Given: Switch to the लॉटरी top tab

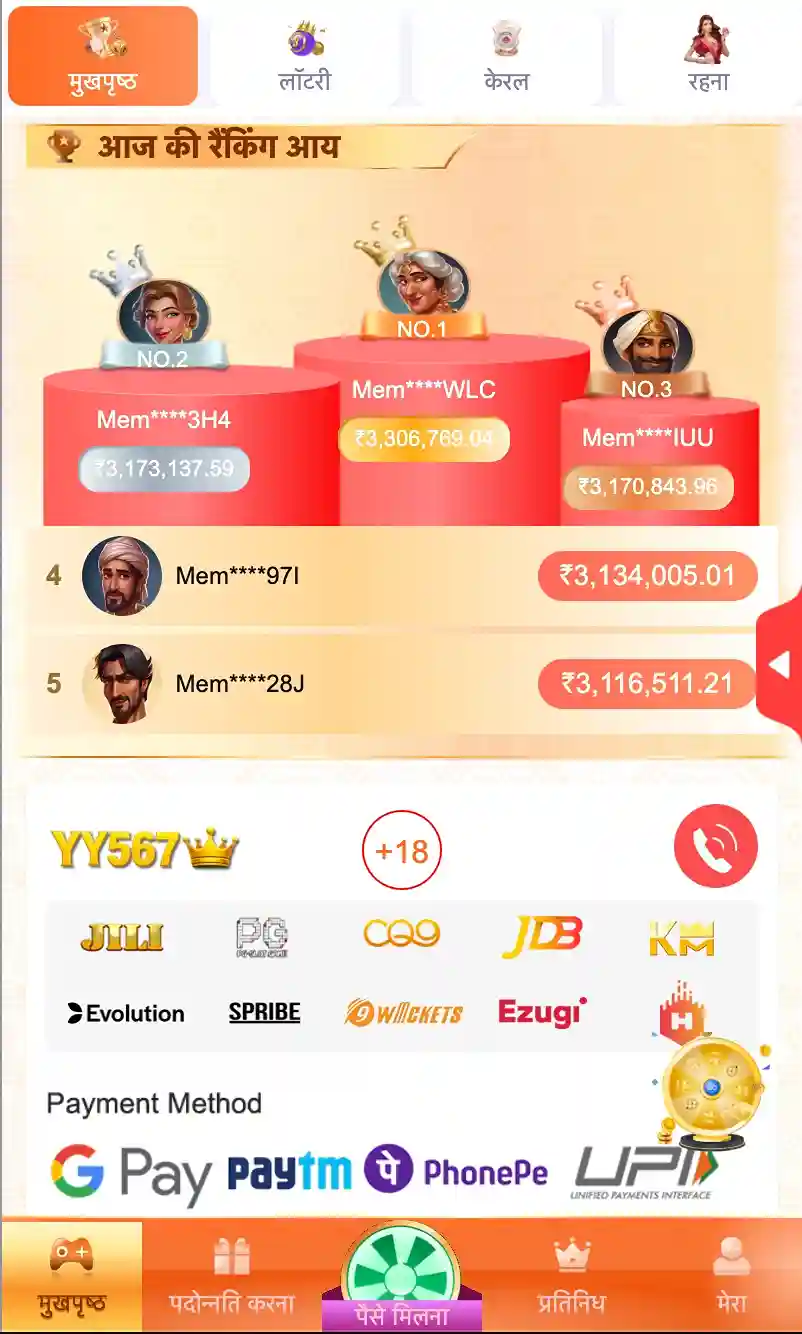Looking at the screenshot, I should click(x=304, y=56).
